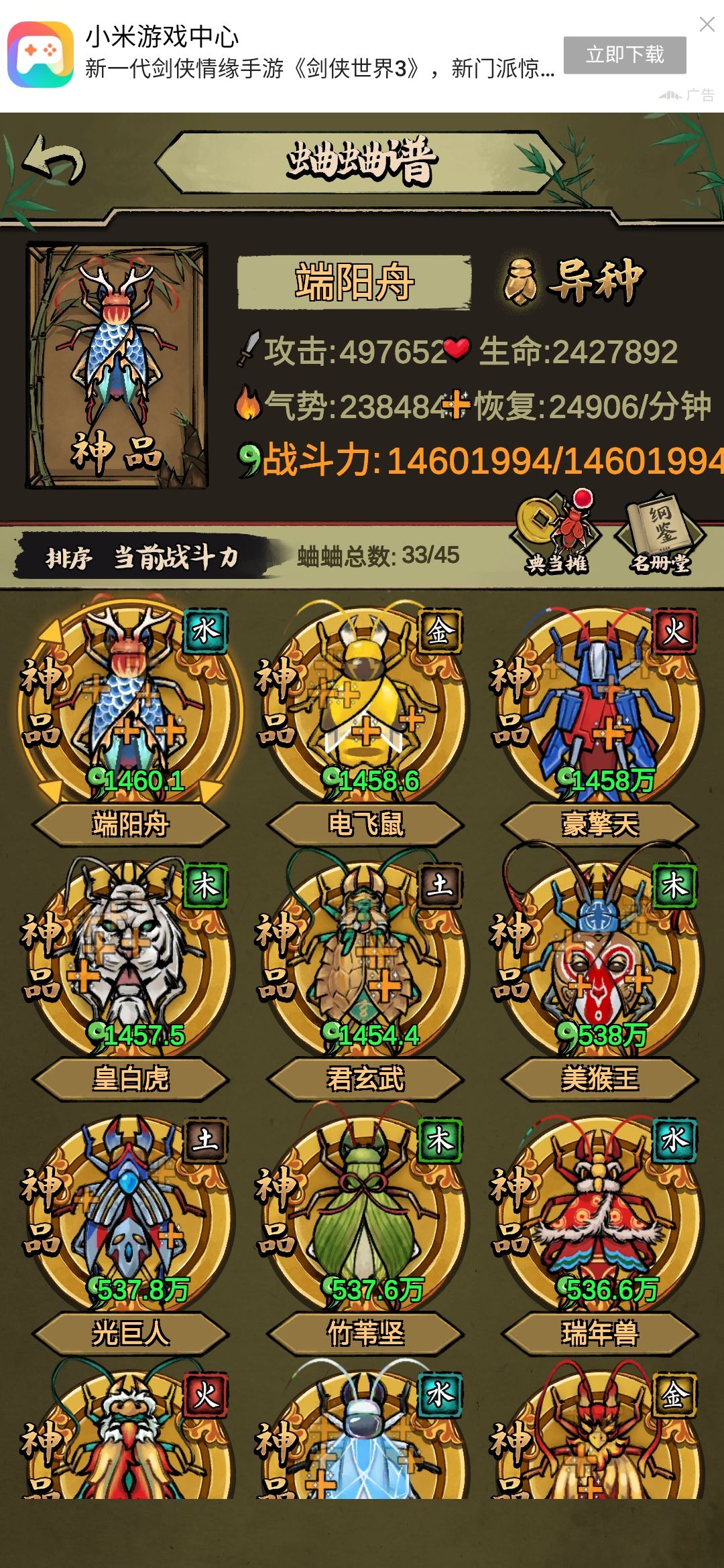This screenshot has height=1568, width=724.
Task: Click the 恢复 recovery rate value
Action: 617,404
